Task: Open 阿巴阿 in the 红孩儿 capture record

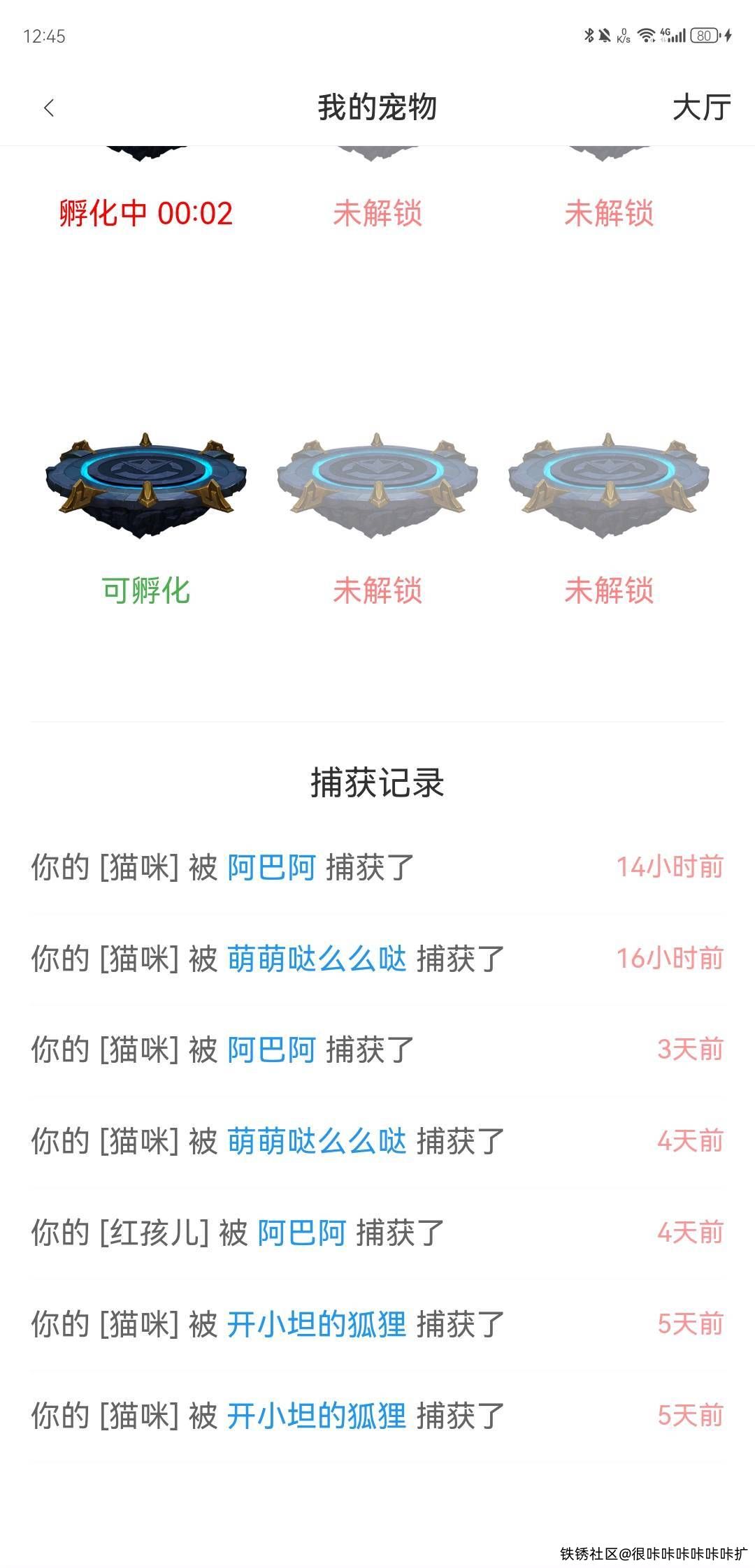Action: (302, 1233)
